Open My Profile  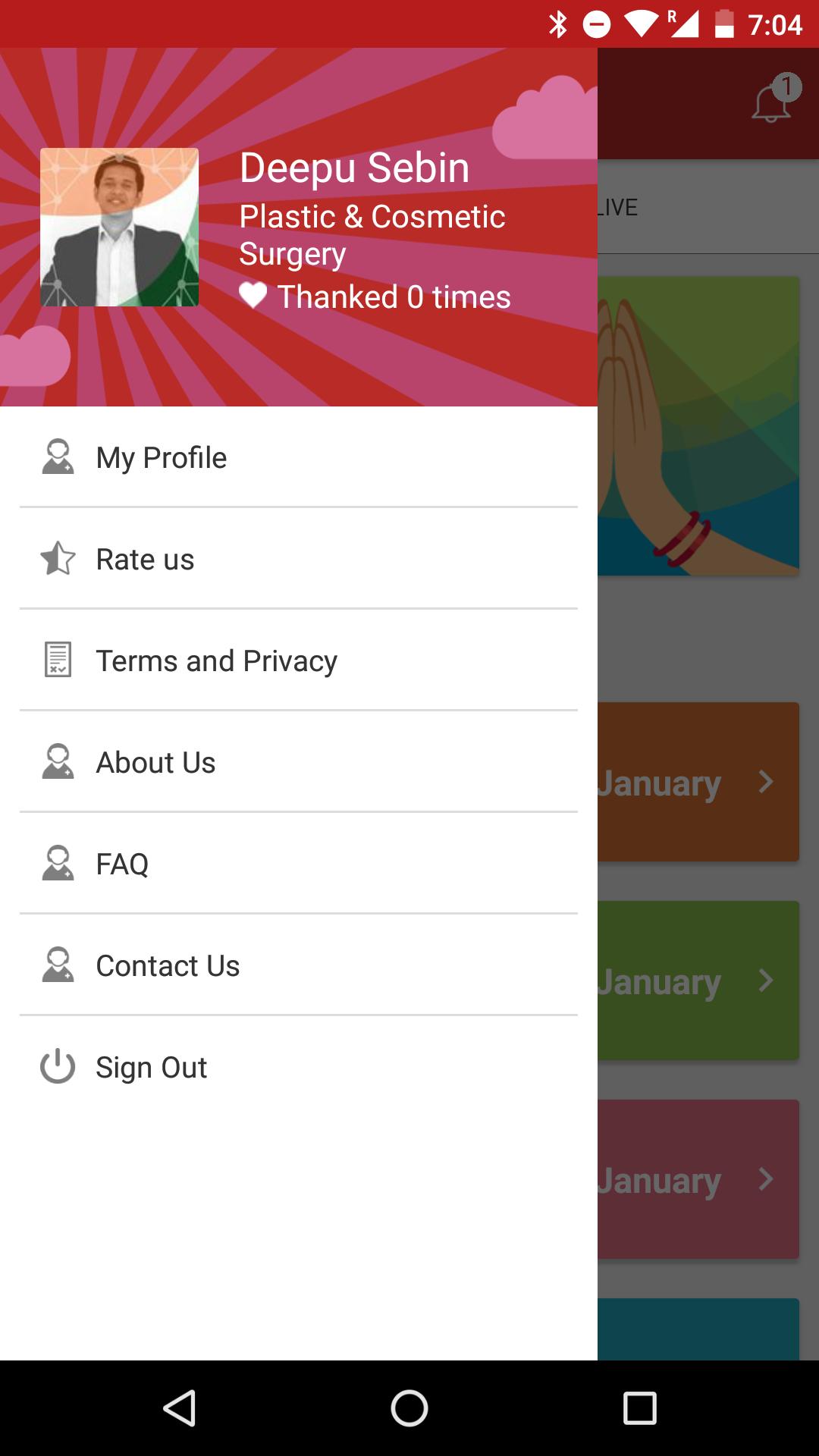[x=161, y=457]
